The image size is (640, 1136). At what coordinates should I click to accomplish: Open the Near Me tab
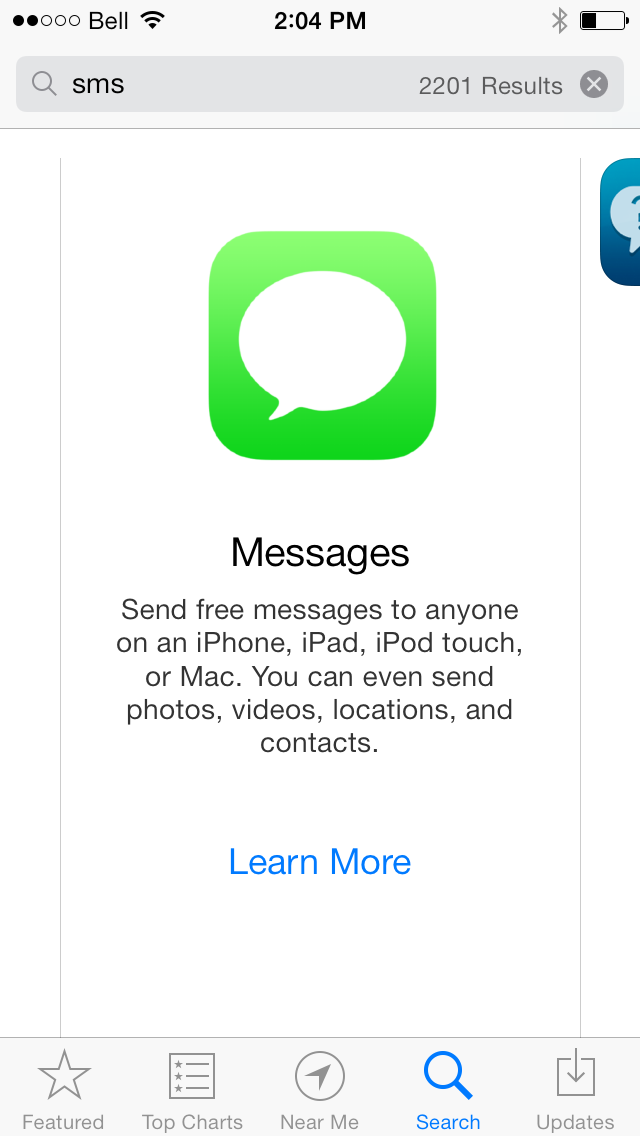pos(320,1088)
